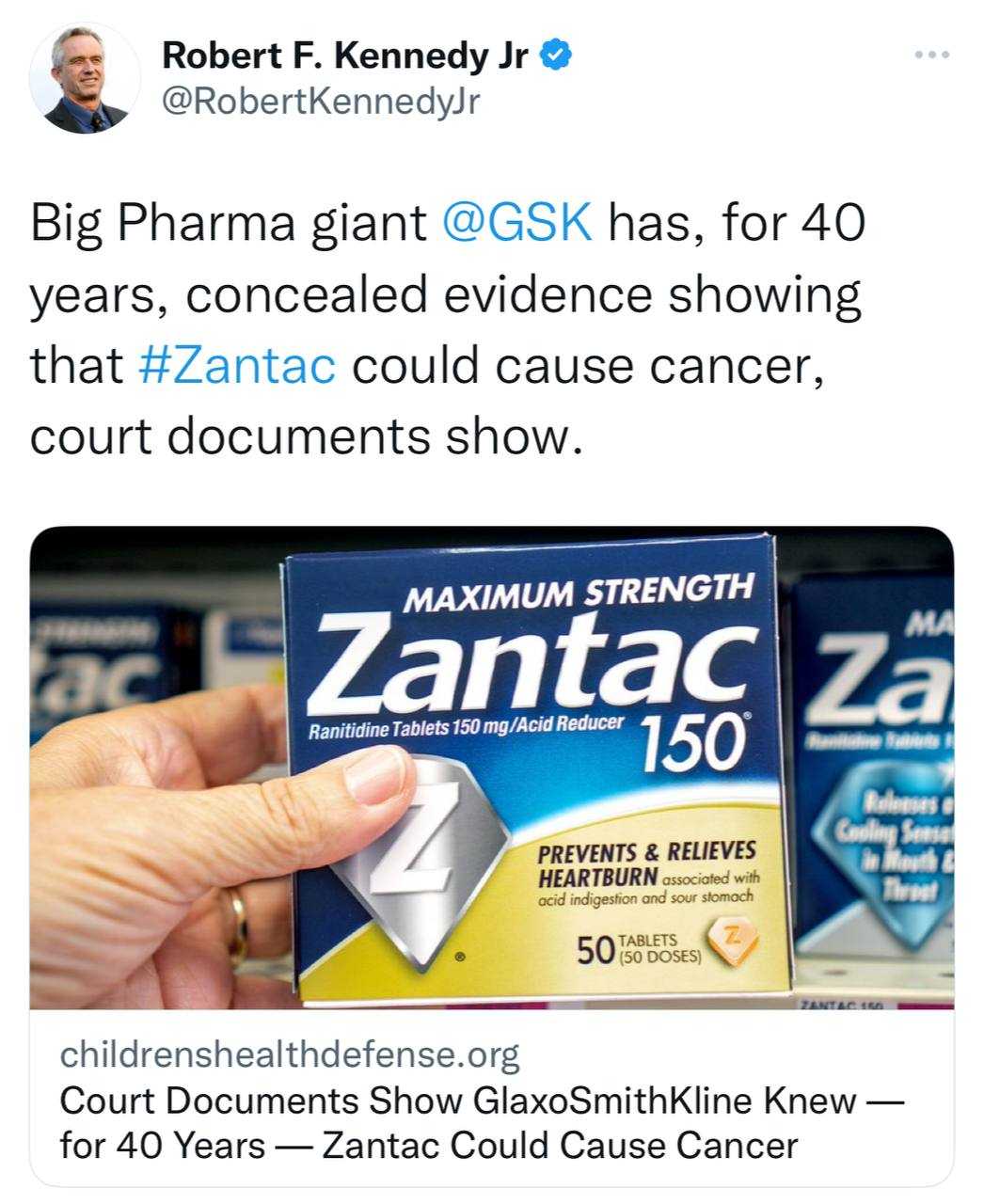This screenshot has width=984, height=1204.
Task: Open the tweet's three-dot overflow menu
Action: (932, 55)
